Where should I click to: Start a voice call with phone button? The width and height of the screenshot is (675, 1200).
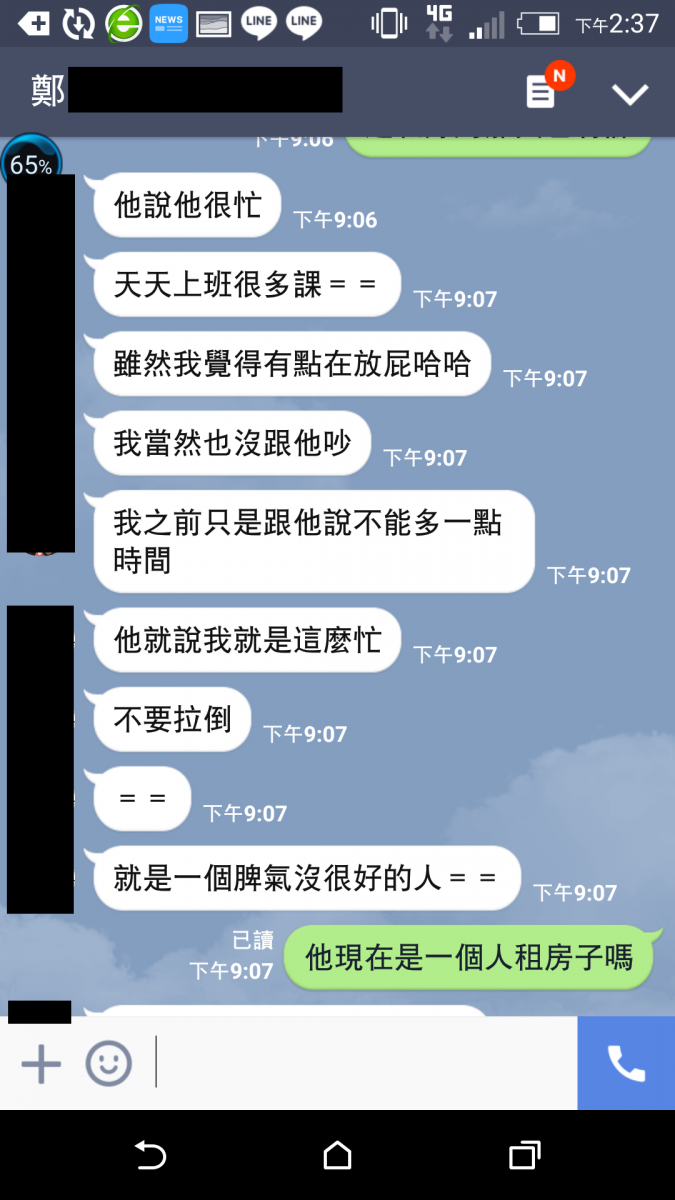click(x=626, y=1064)
